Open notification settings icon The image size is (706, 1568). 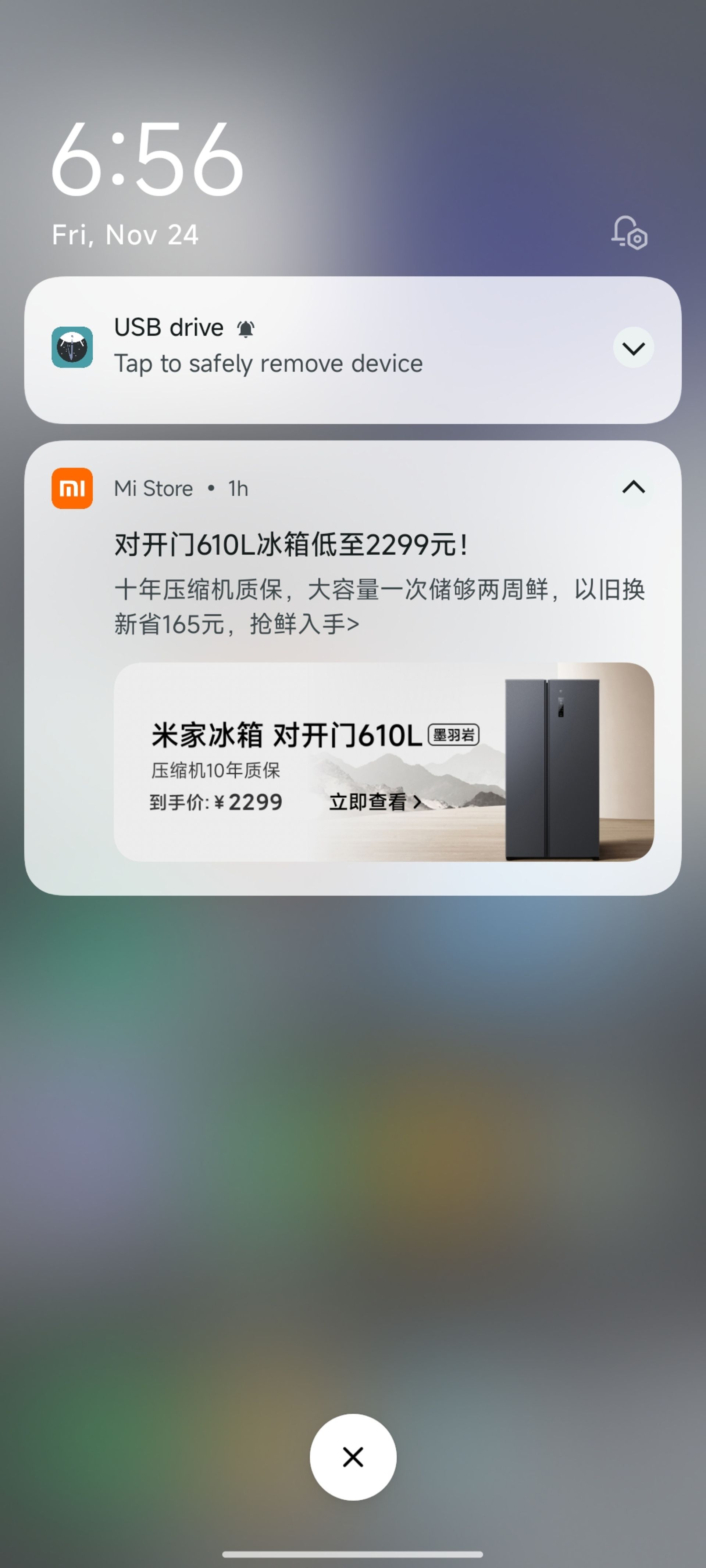(629, 233)
